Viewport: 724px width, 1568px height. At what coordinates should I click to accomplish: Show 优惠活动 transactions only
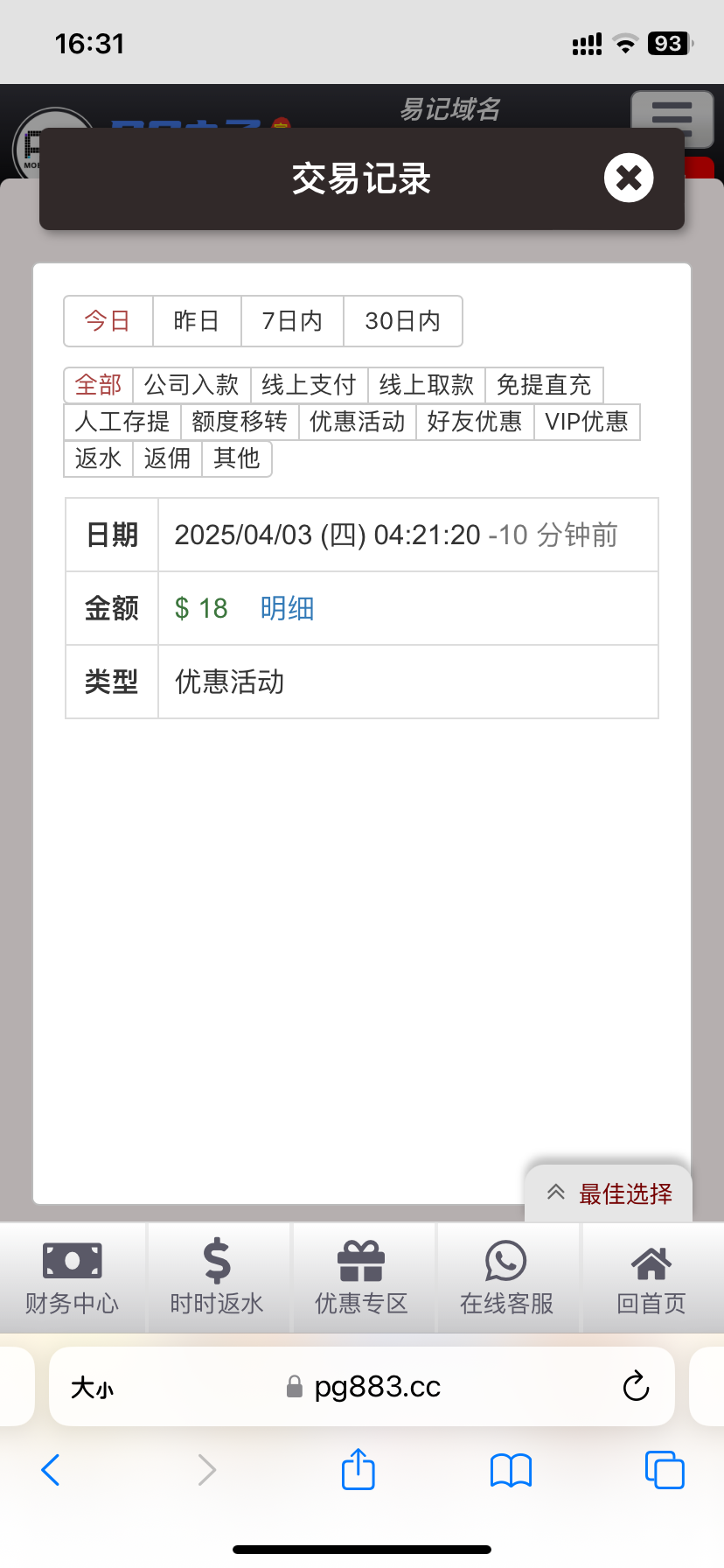pos(358,422)
